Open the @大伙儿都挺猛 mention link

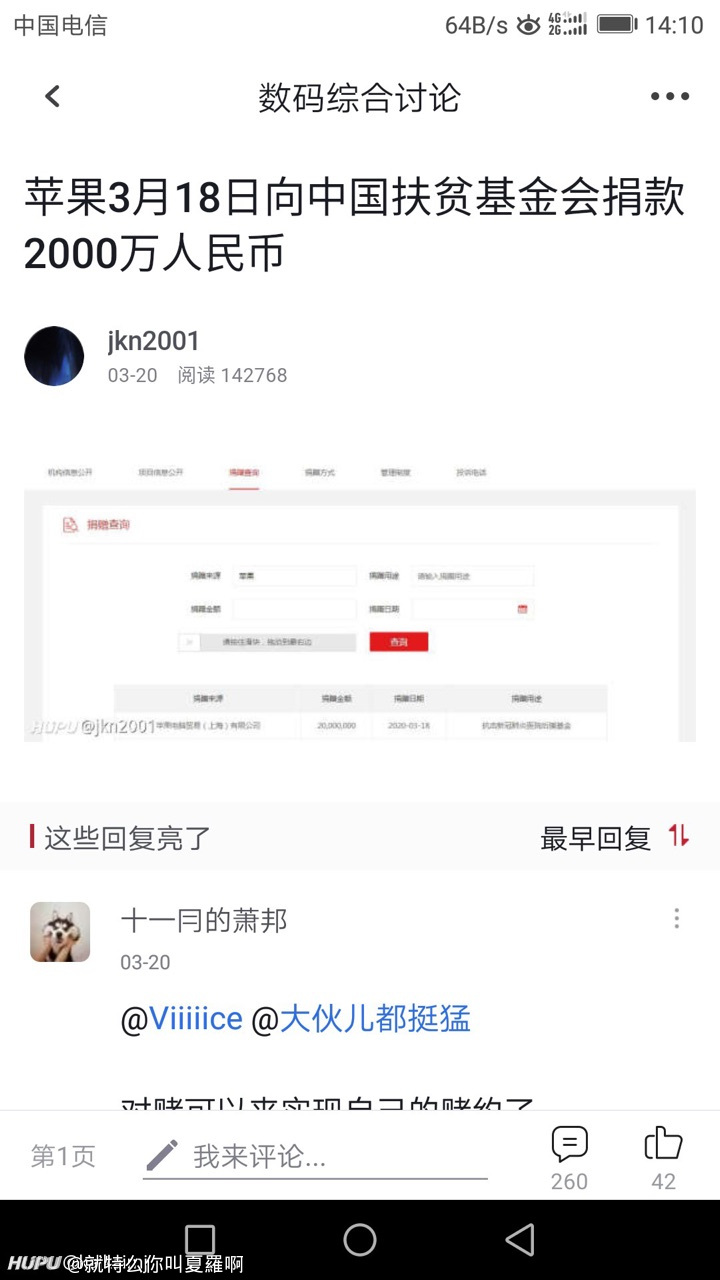(x=361, y=1019)
